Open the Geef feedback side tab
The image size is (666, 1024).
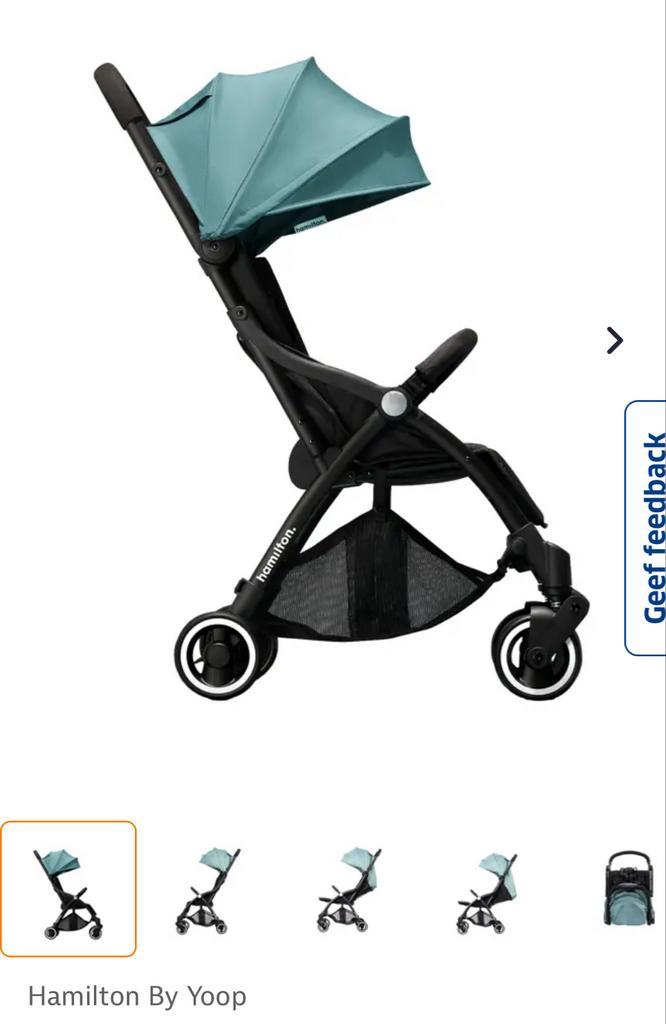(x=649, y=527)
